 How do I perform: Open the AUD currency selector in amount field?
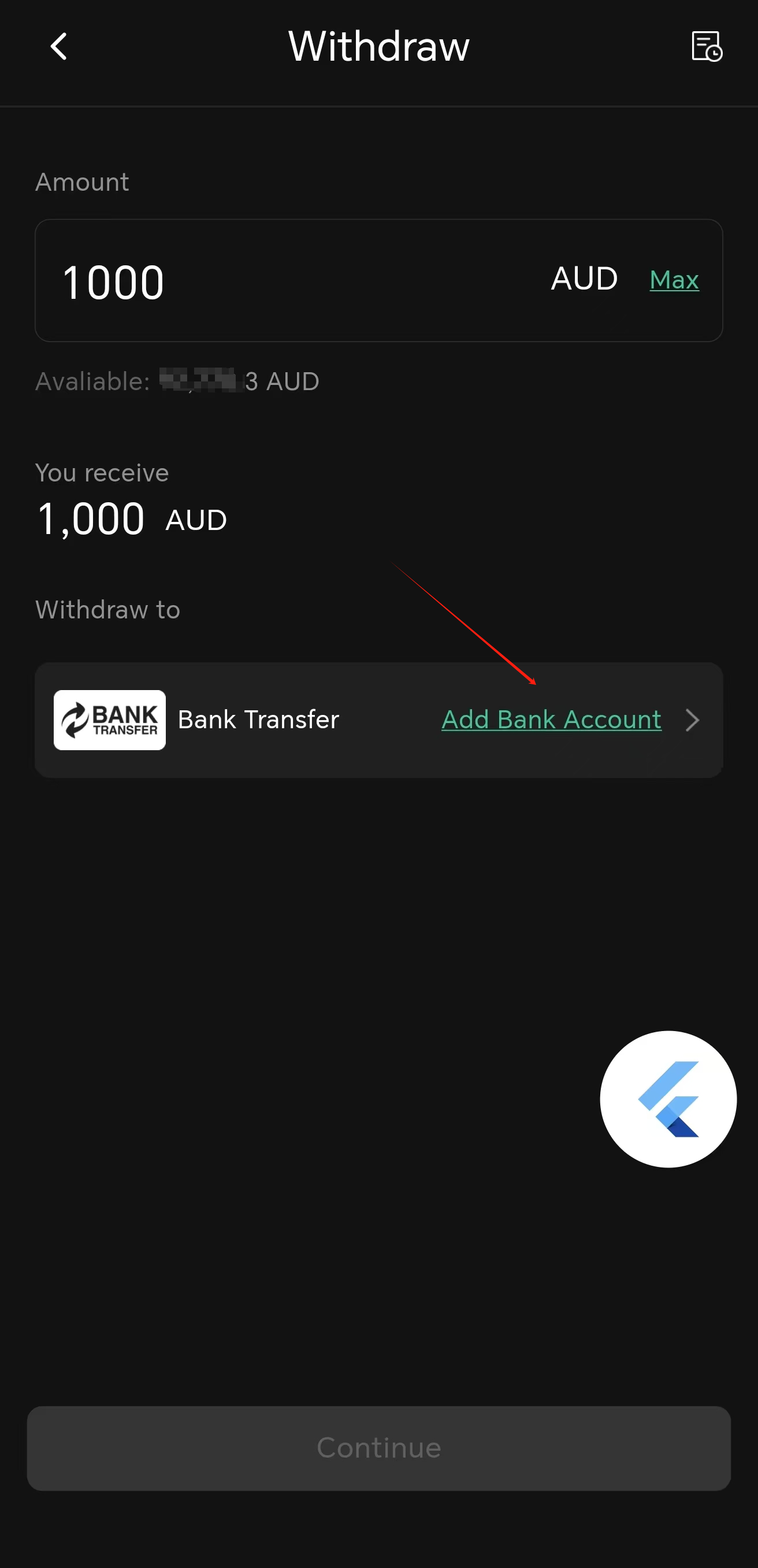point(584,279)
